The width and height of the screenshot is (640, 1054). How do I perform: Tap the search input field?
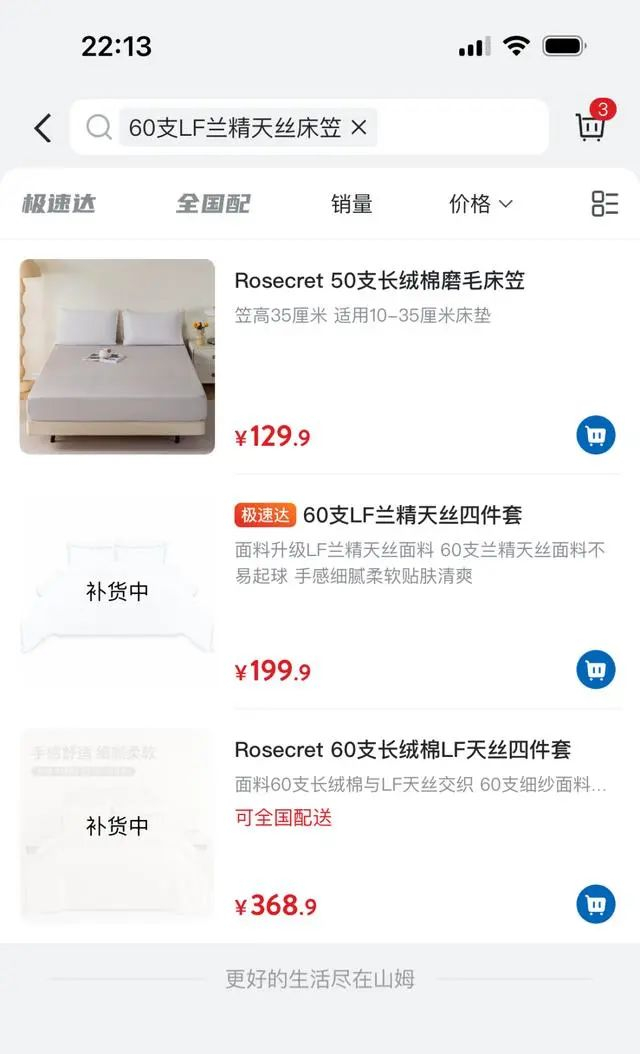pyautogui.click(x=460, y=128)
